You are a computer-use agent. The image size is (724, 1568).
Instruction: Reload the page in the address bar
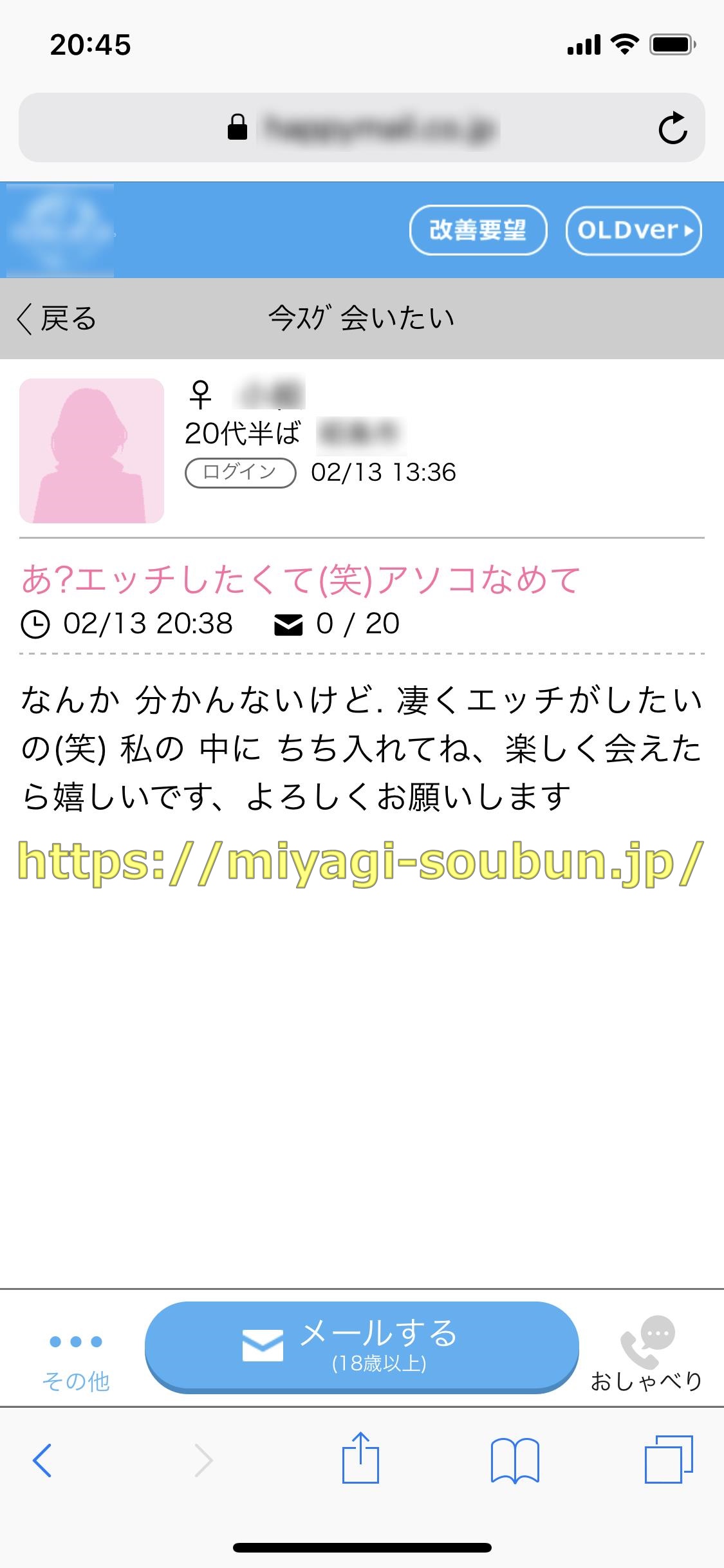673,127
